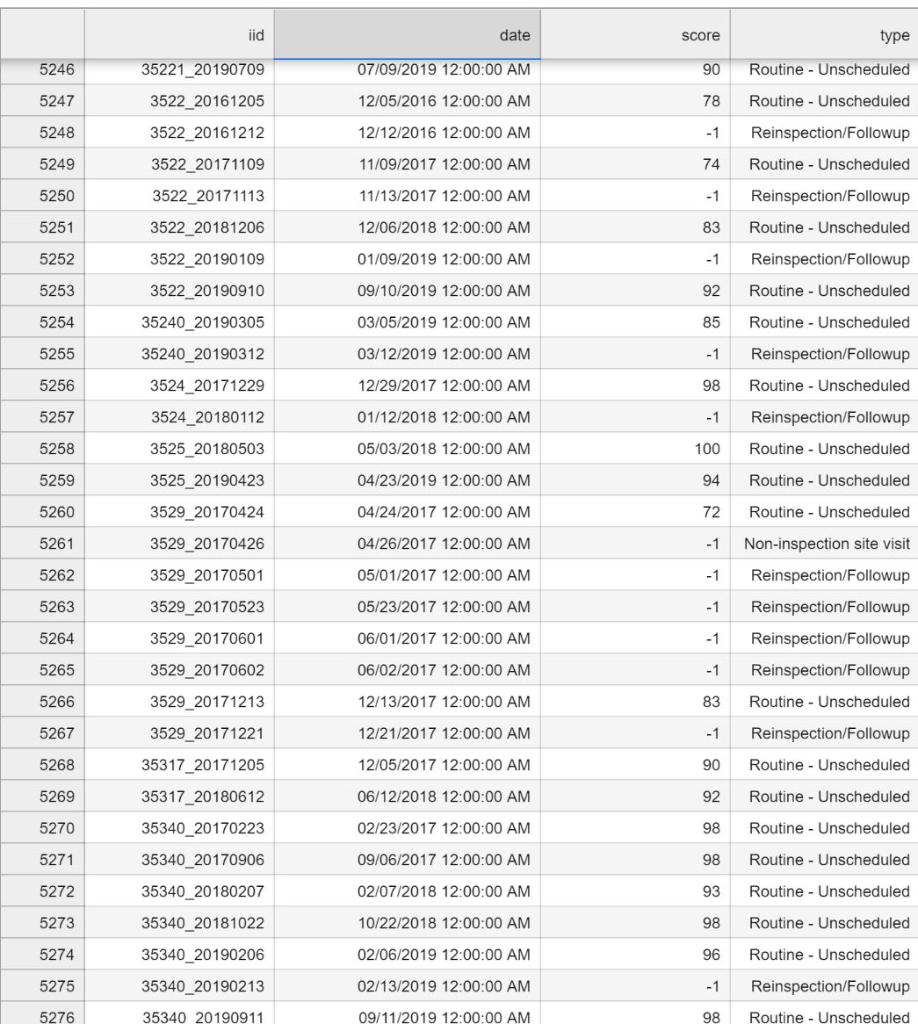This screenshot has height=1024, width=918.
Task: Tap the type column header
Action: pyautogui.click(x=824, y=34)
